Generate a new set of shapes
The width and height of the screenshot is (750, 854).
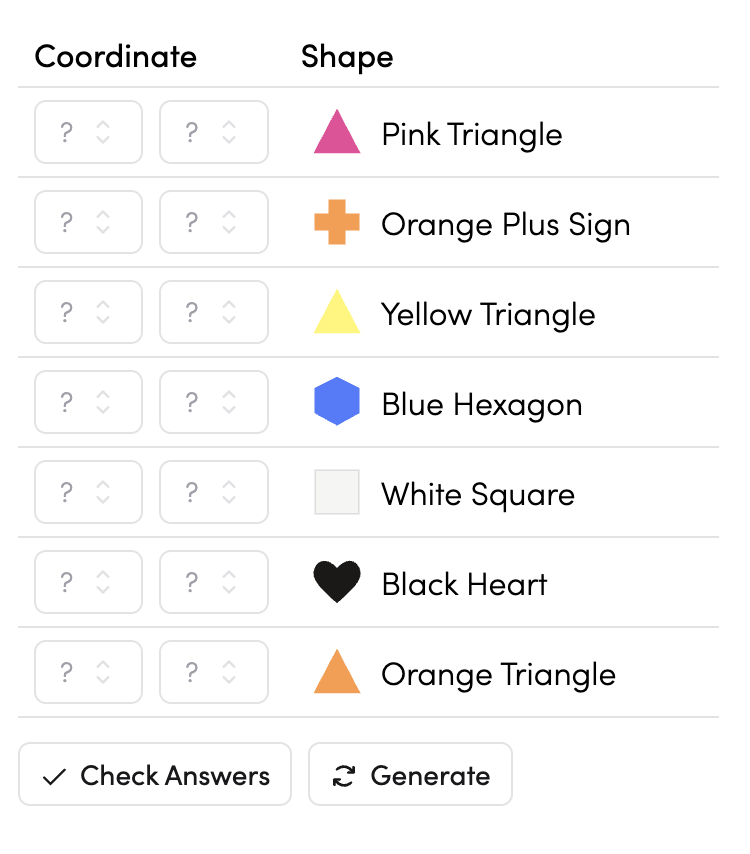click(410, 774)
